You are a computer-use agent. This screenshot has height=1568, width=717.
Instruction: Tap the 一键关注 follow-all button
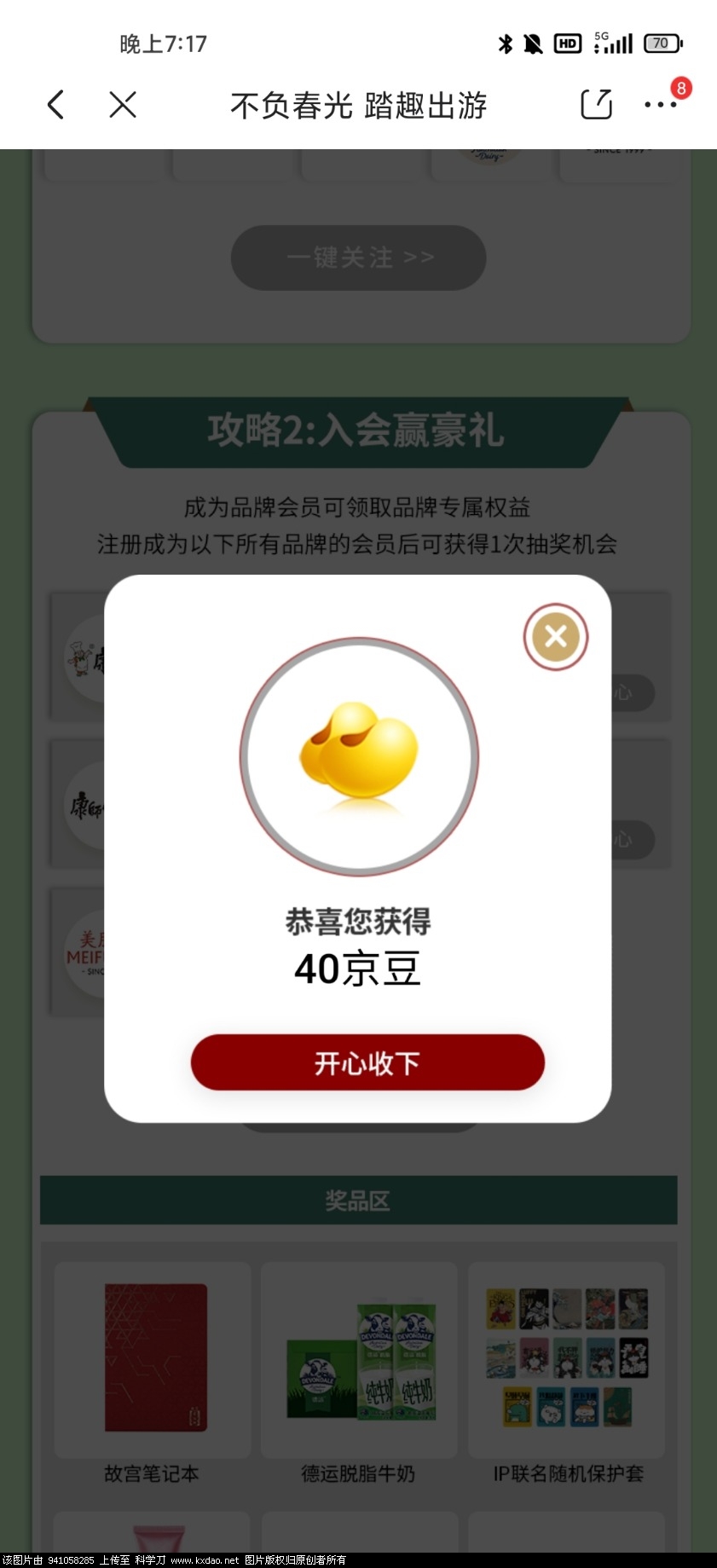click(358, 257)
